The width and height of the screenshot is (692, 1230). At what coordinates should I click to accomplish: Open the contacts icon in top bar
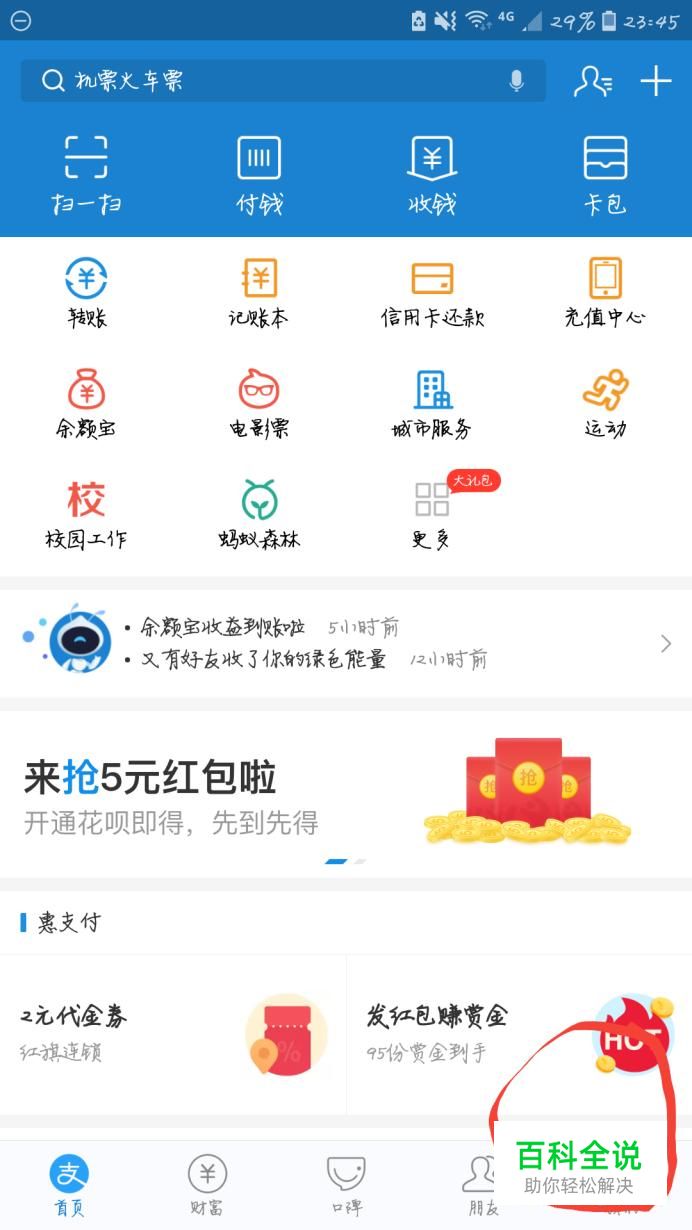pos(592,81)
